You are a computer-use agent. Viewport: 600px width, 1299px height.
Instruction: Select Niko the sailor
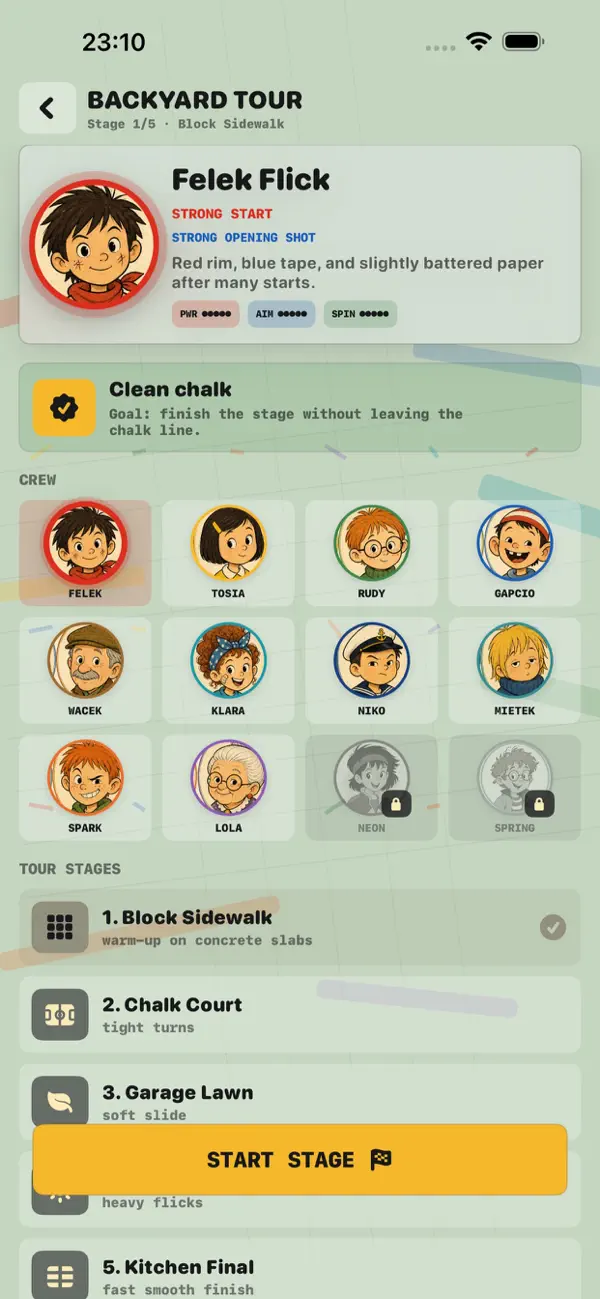click(371, 670)
